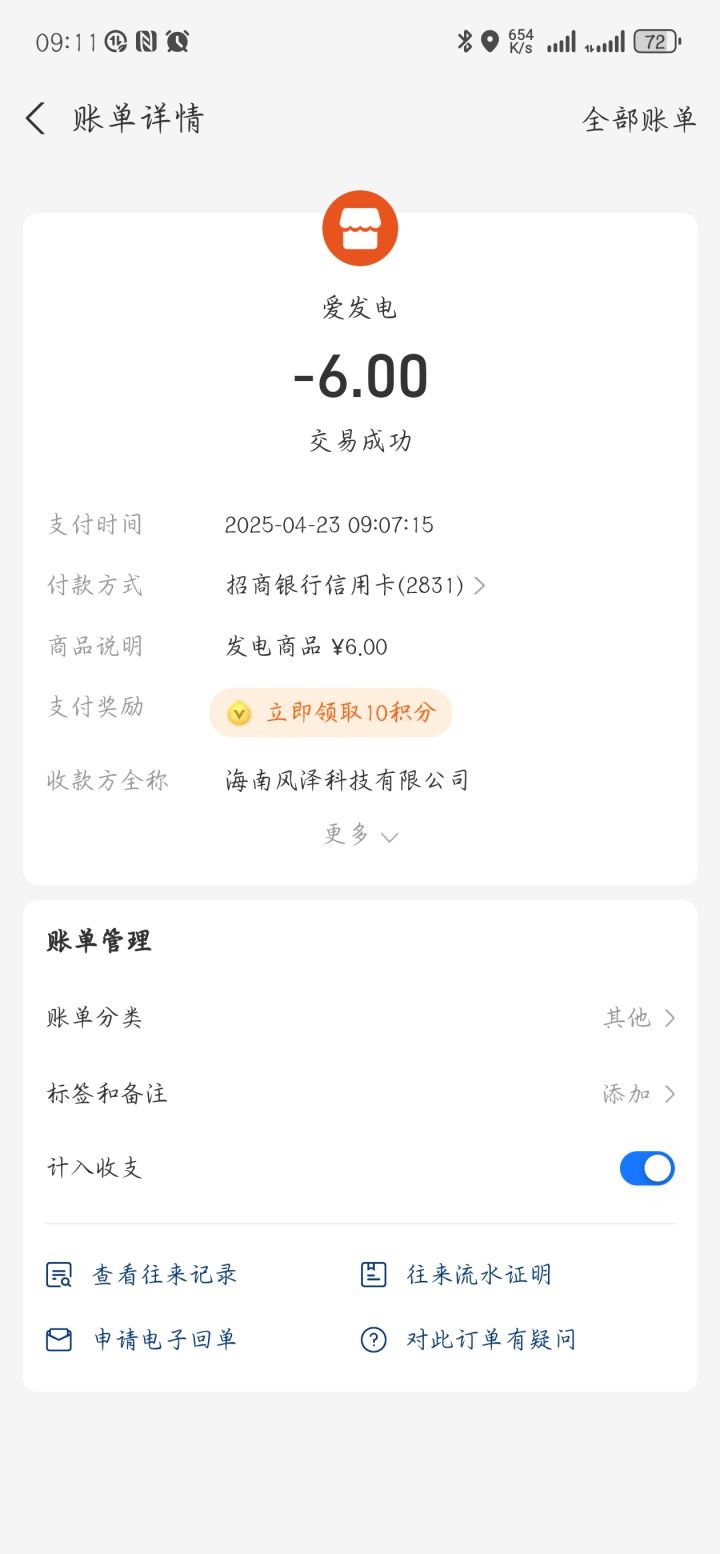Open 全部账单 to view all bills
Screen dimensions: 720x1554
(639, 120)
